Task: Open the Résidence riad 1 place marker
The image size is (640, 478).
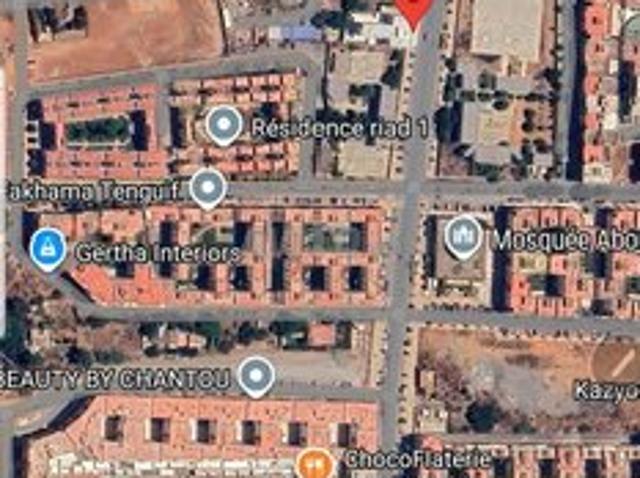Action: tap(223, 125)
